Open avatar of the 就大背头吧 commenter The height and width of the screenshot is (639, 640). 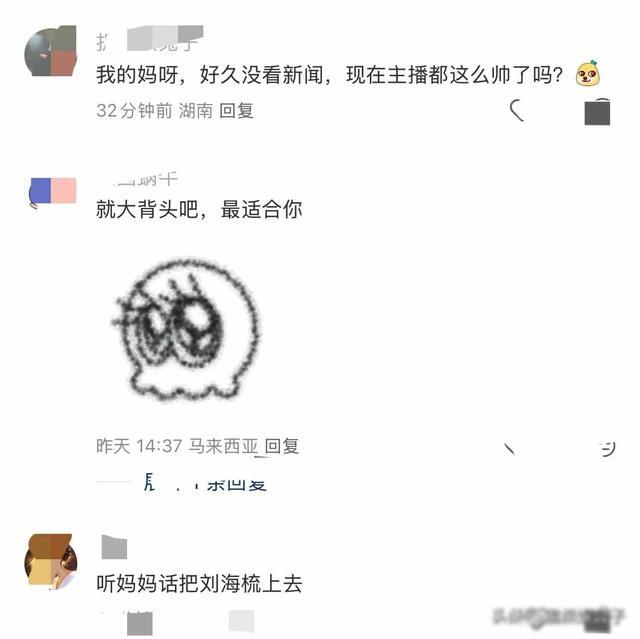pyautogui.click(x=52, y=188)
